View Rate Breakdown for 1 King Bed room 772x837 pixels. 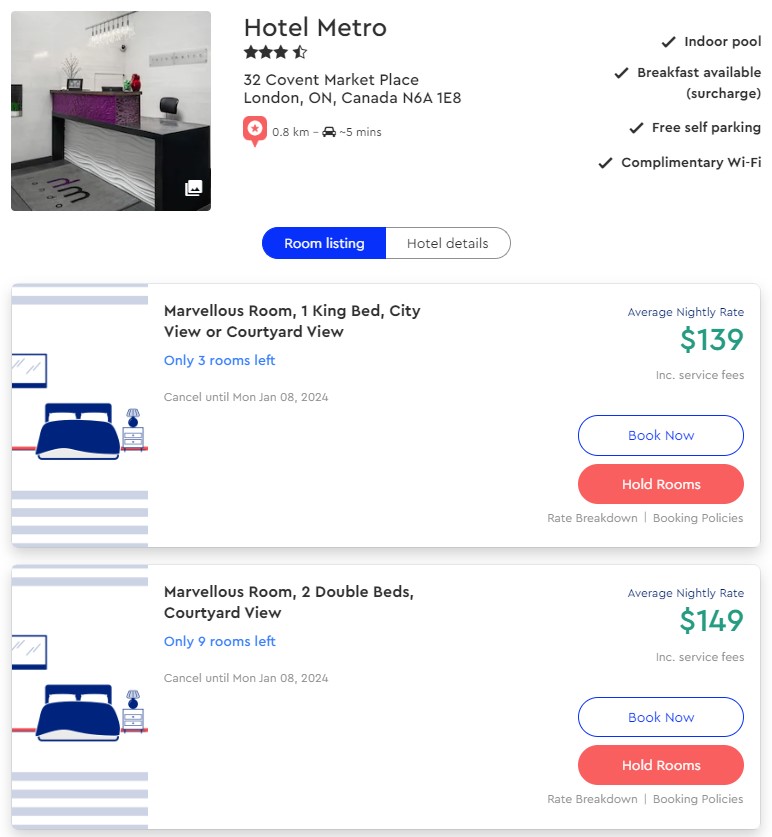tap(592, 518)
